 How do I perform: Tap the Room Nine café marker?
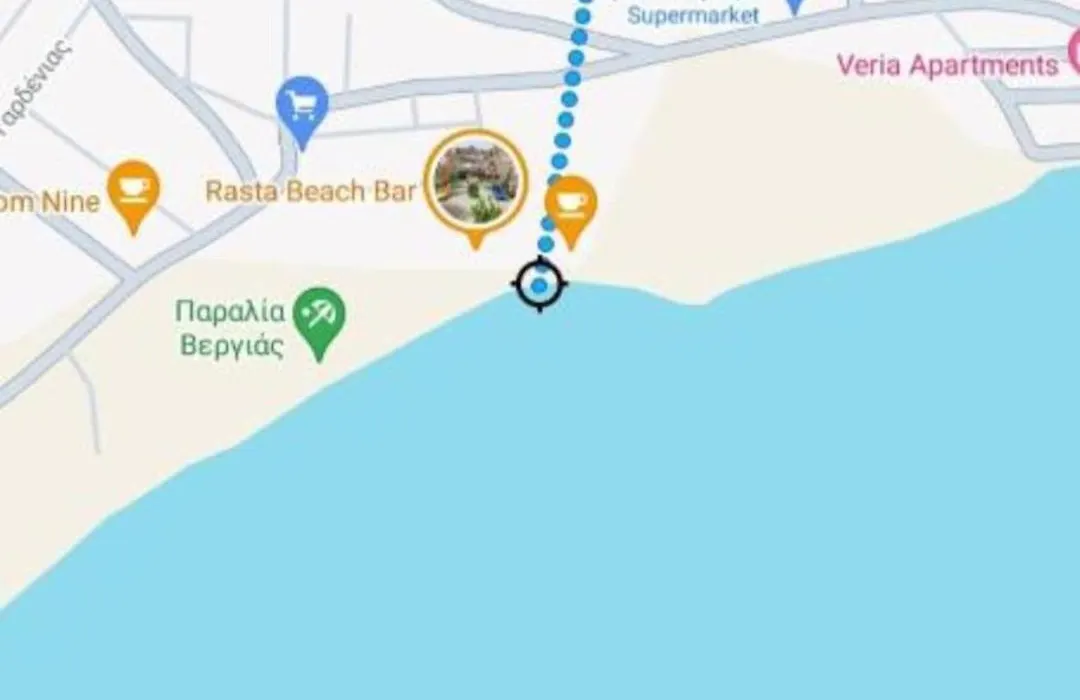(x=134, y=190)
